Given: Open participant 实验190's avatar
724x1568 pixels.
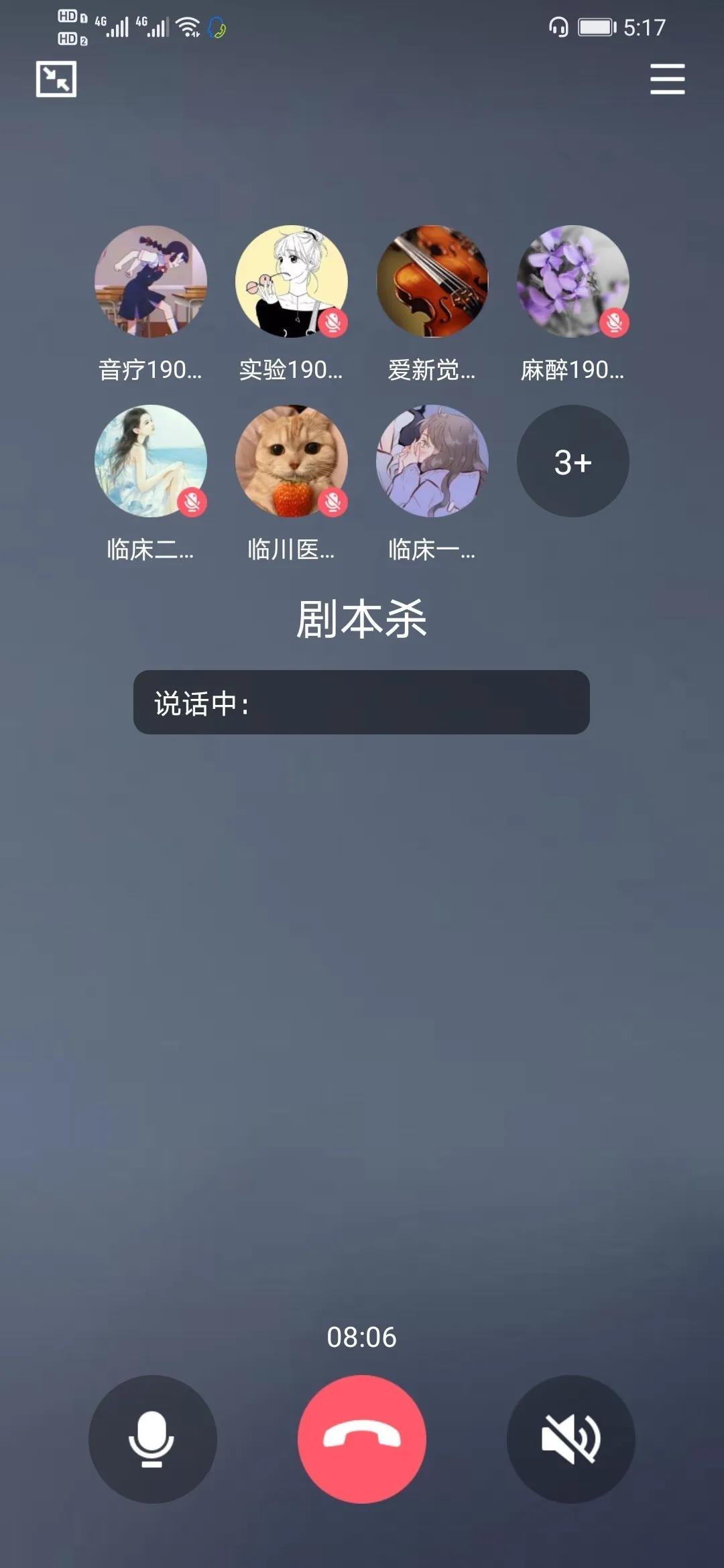Looking at the screenshot, I should point(292,281).
